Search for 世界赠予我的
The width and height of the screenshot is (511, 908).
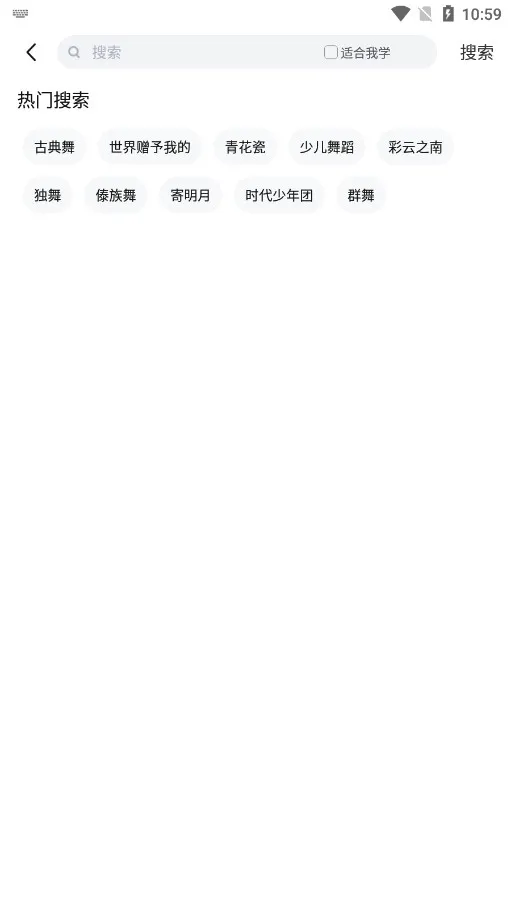point(149,147)
